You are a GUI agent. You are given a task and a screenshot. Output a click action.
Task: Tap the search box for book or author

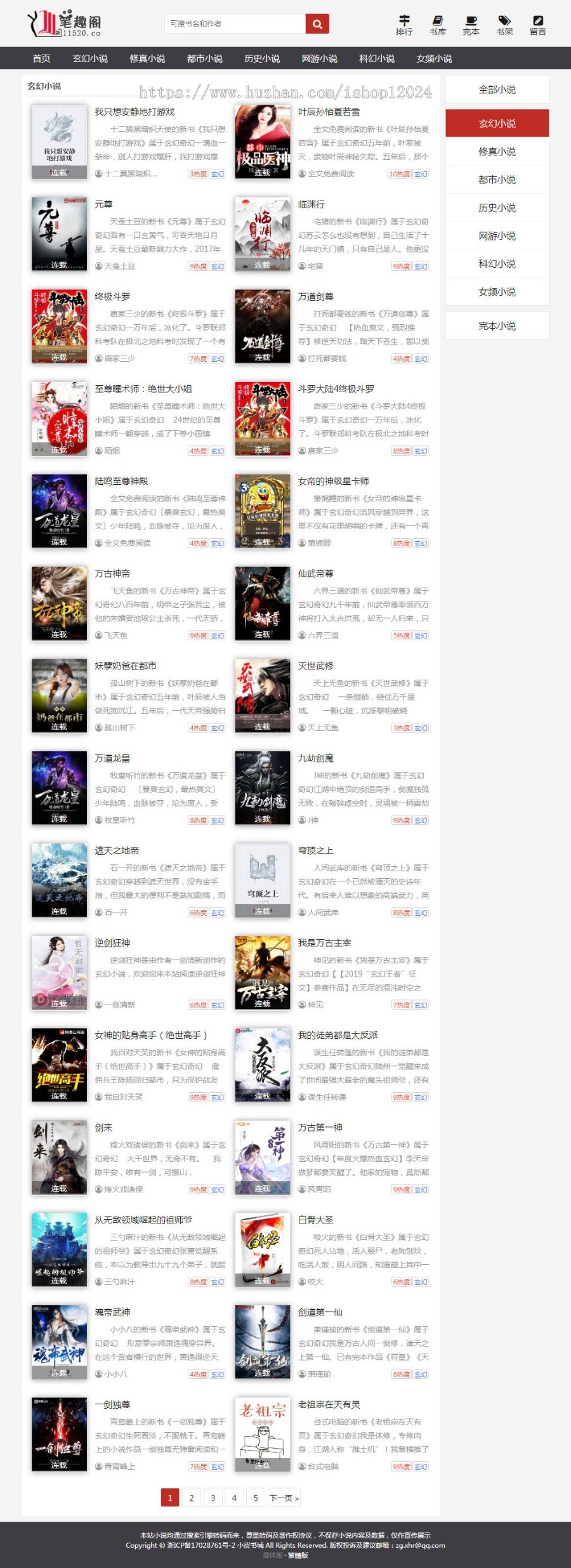click(235, 24)
